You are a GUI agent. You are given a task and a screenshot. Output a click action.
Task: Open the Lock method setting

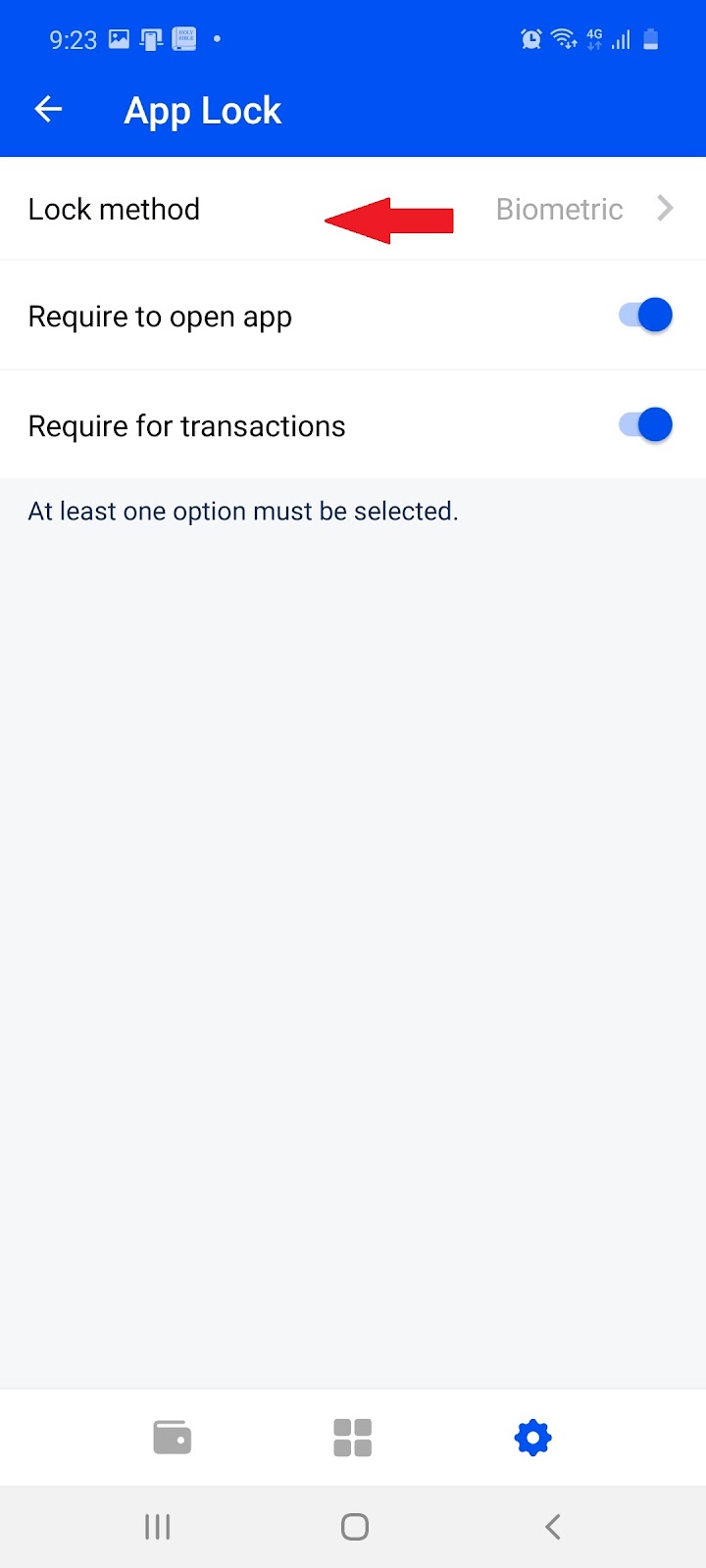coord(353,210)
